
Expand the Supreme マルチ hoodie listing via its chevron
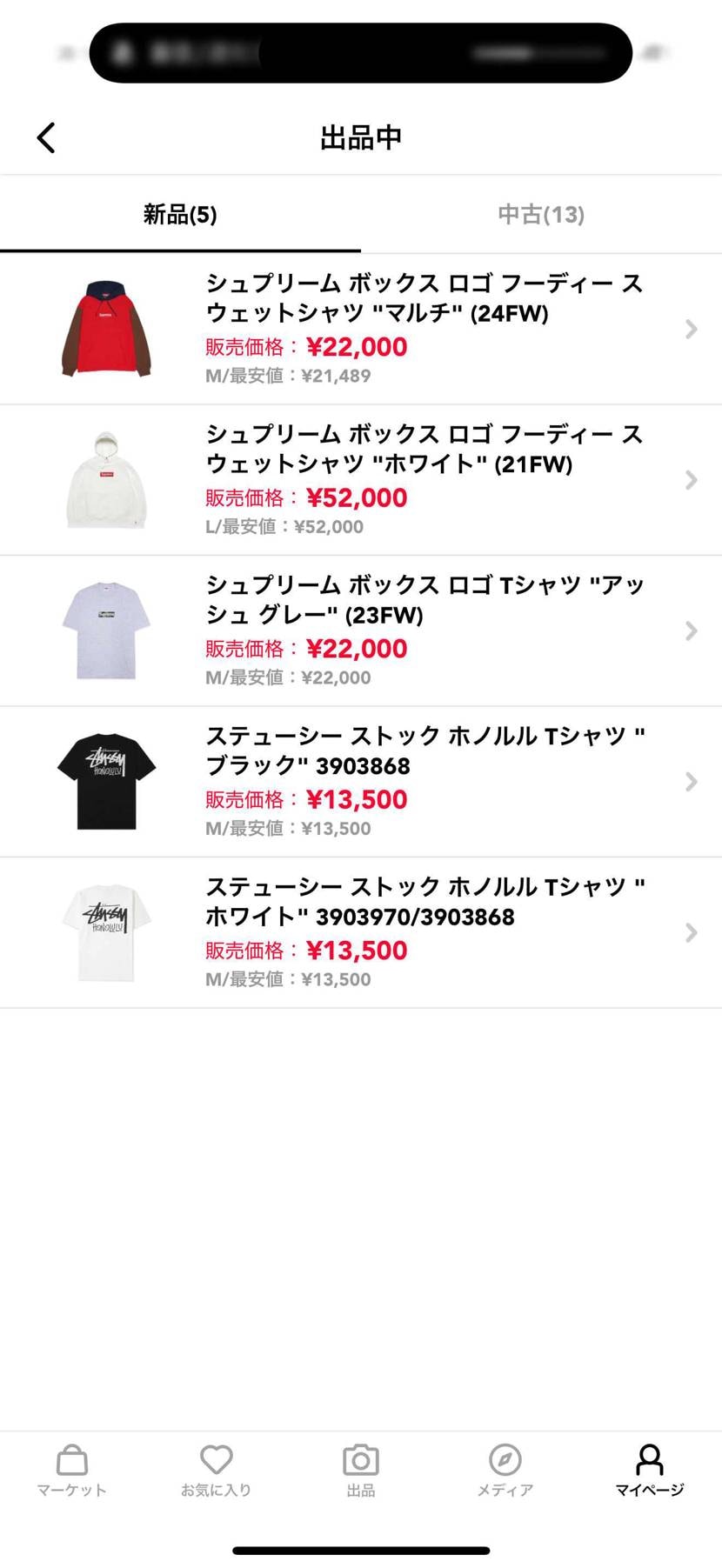(692, 329)
